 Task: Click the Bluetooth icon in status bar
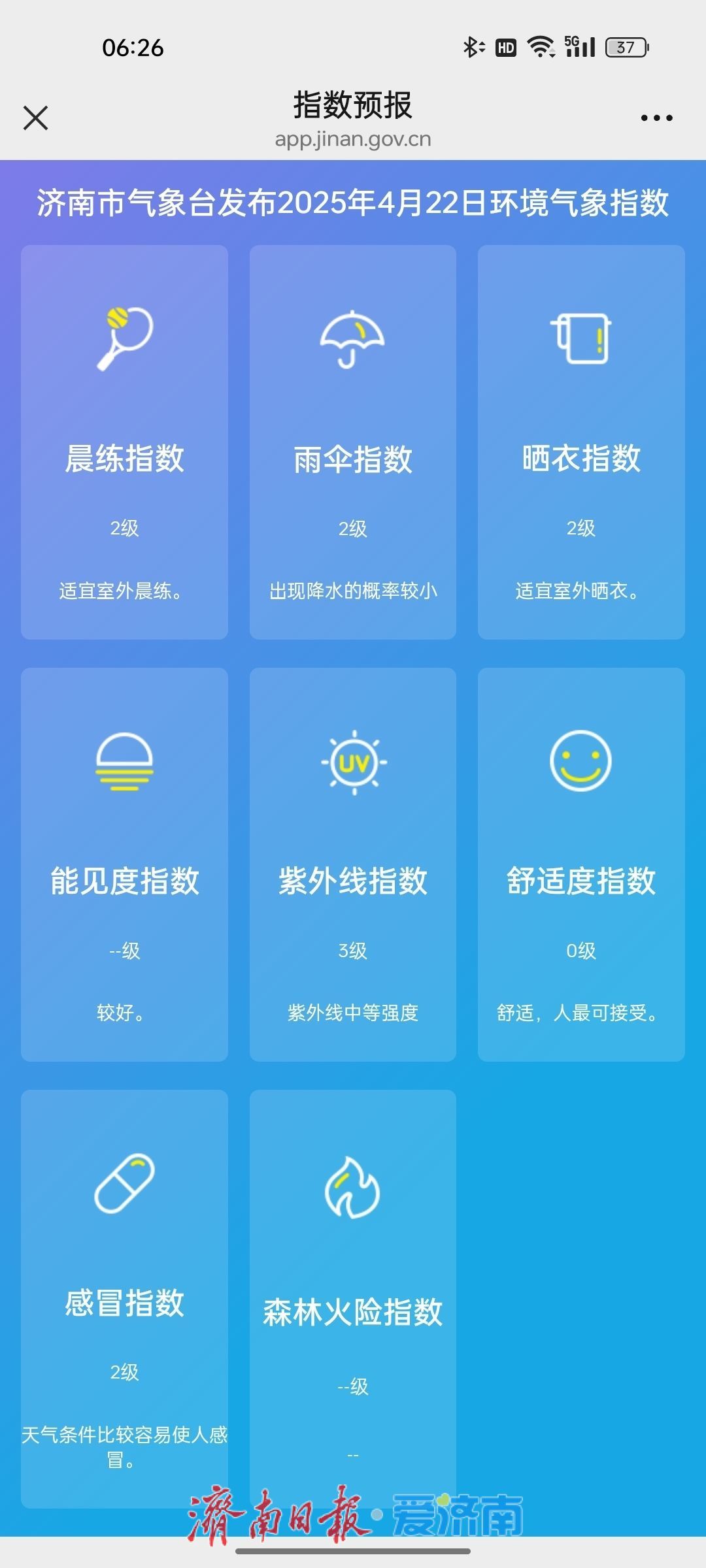(473, 46)
